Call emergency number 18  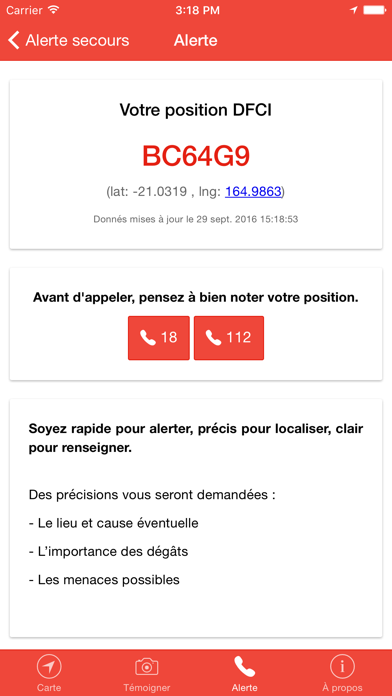[159, 338]
